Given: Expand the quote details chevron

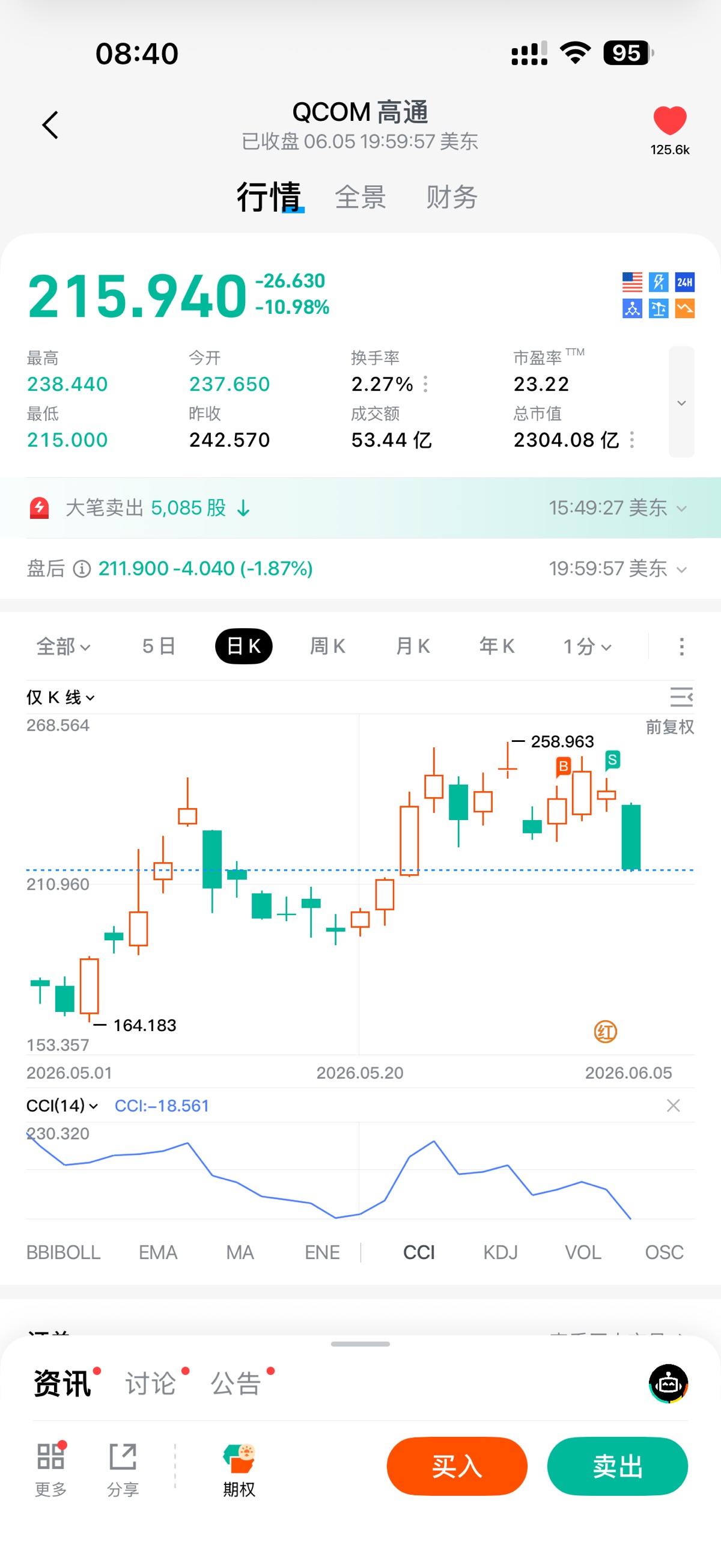Looking at the screenshot, I should click(x=681, y=402).
